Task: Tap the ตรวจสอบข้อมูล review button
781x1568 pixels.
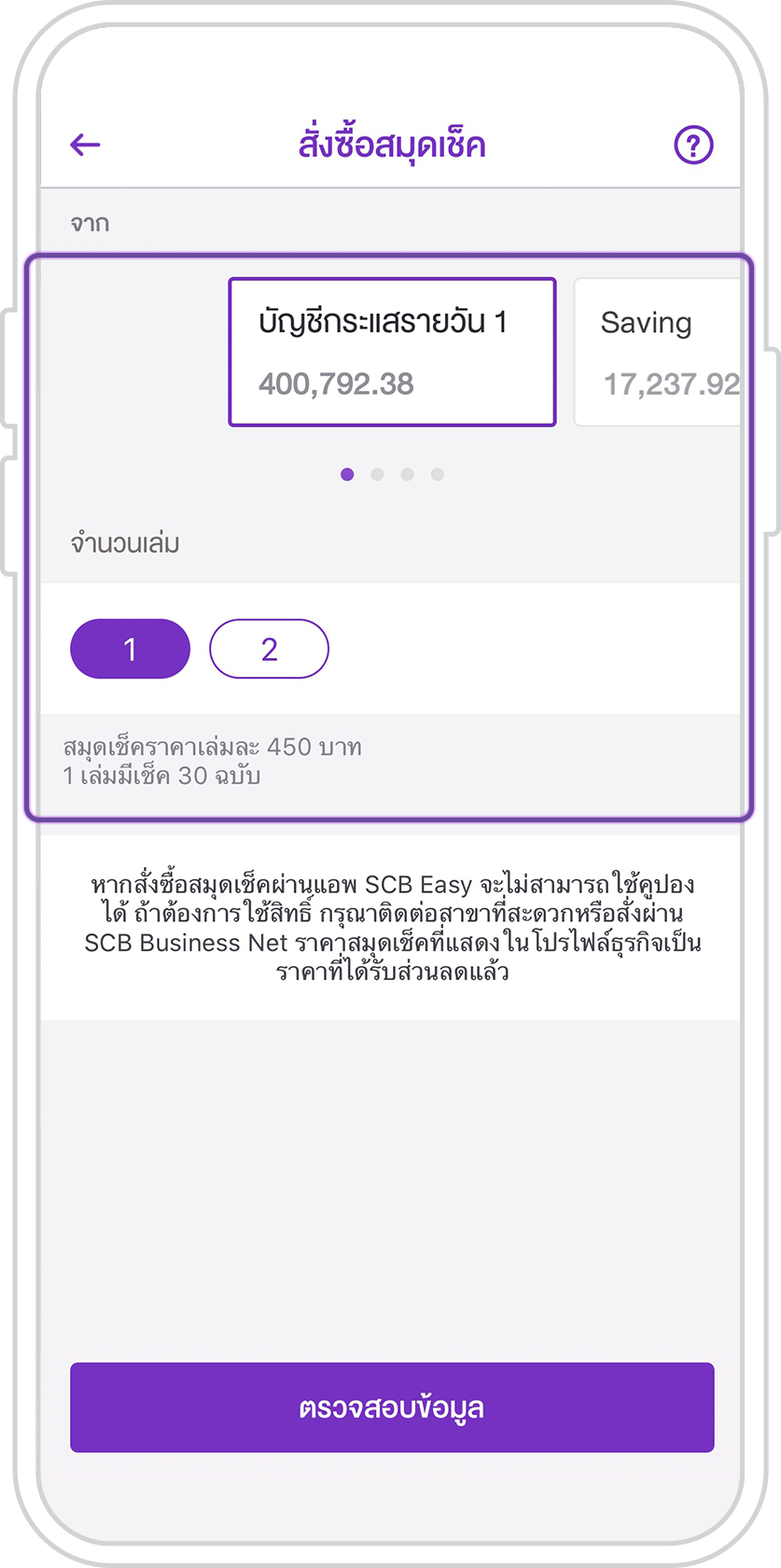Action: click(x=392, y=1407)
